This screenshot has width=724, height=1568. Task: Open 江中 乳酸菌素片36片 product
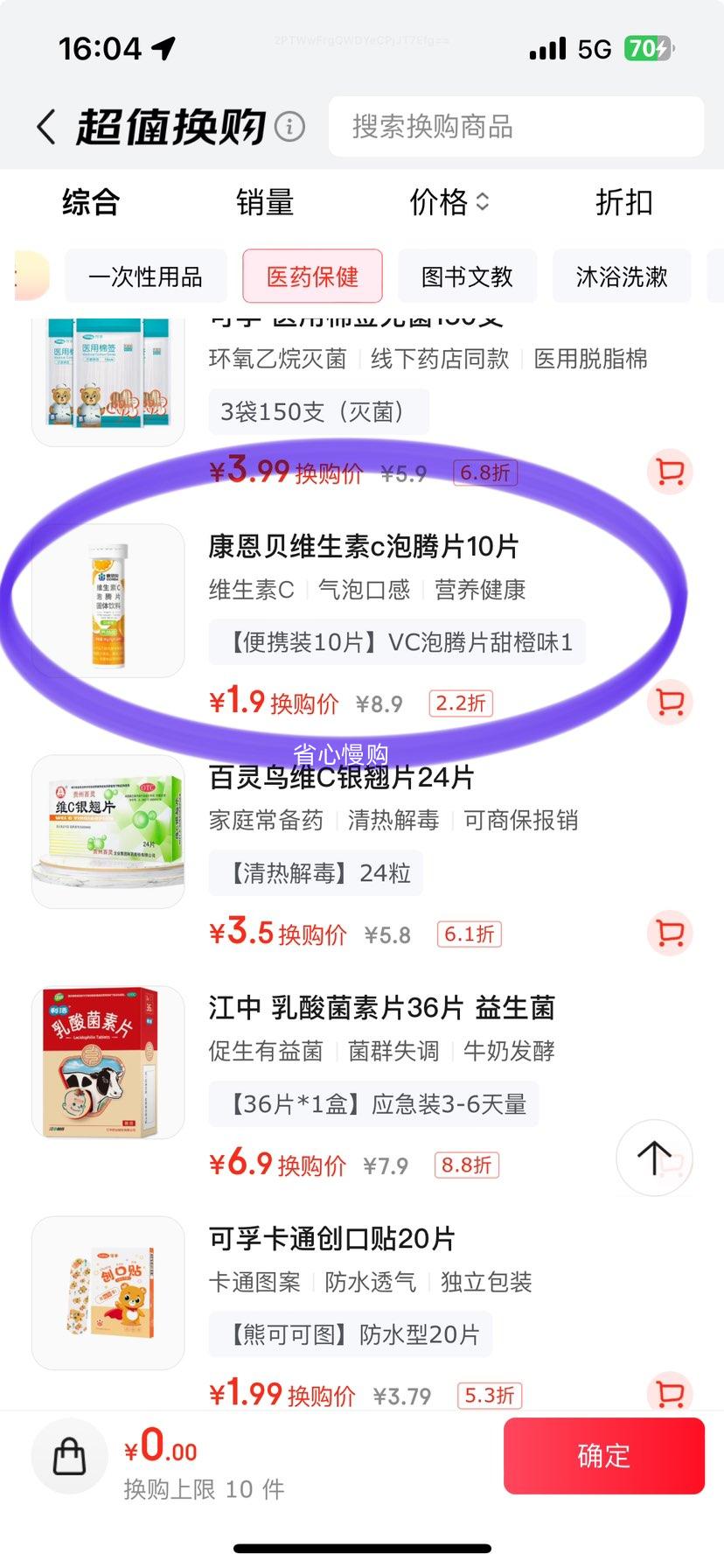pos(381,1008)
